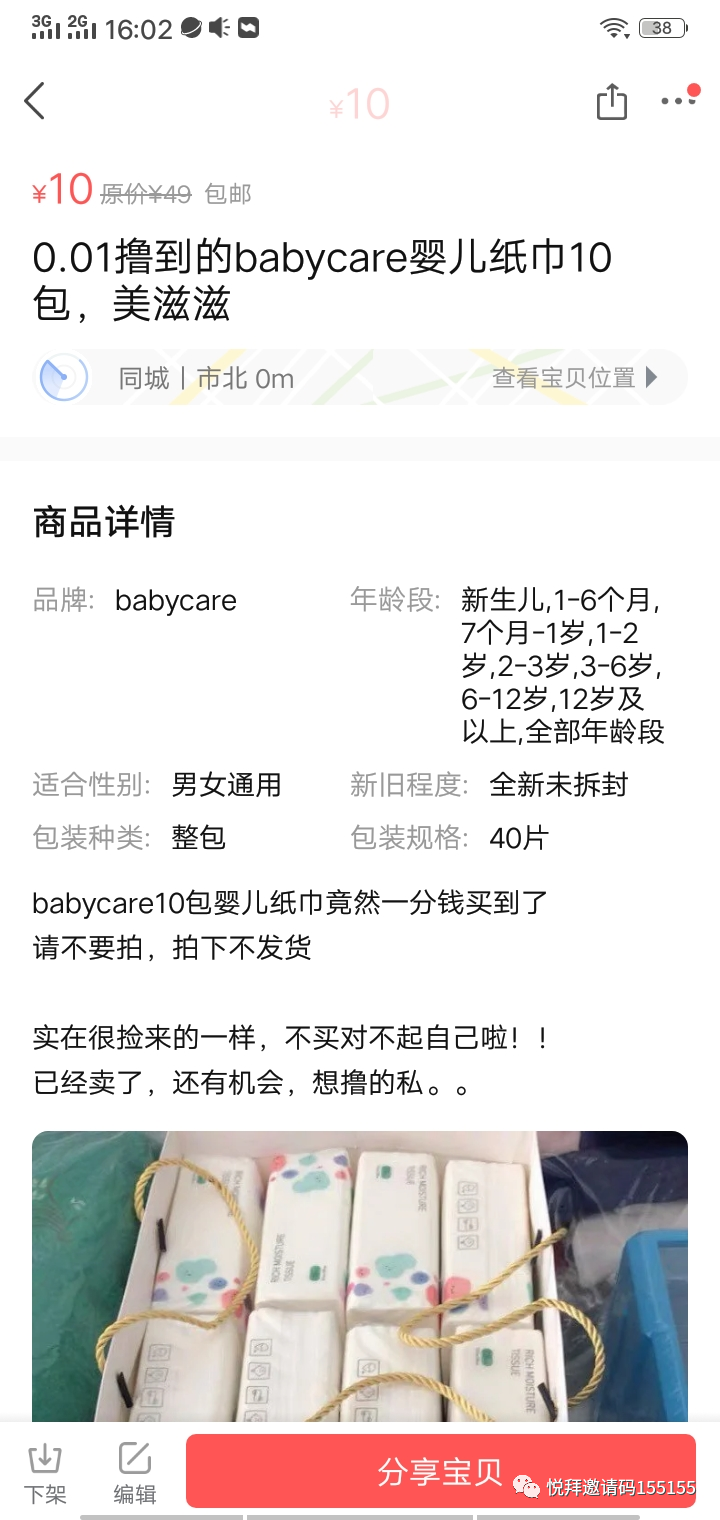720x1520 pixels.
Task: Take down the listing with 下架
Action: pyautogui.click(x=45, y=1473)
